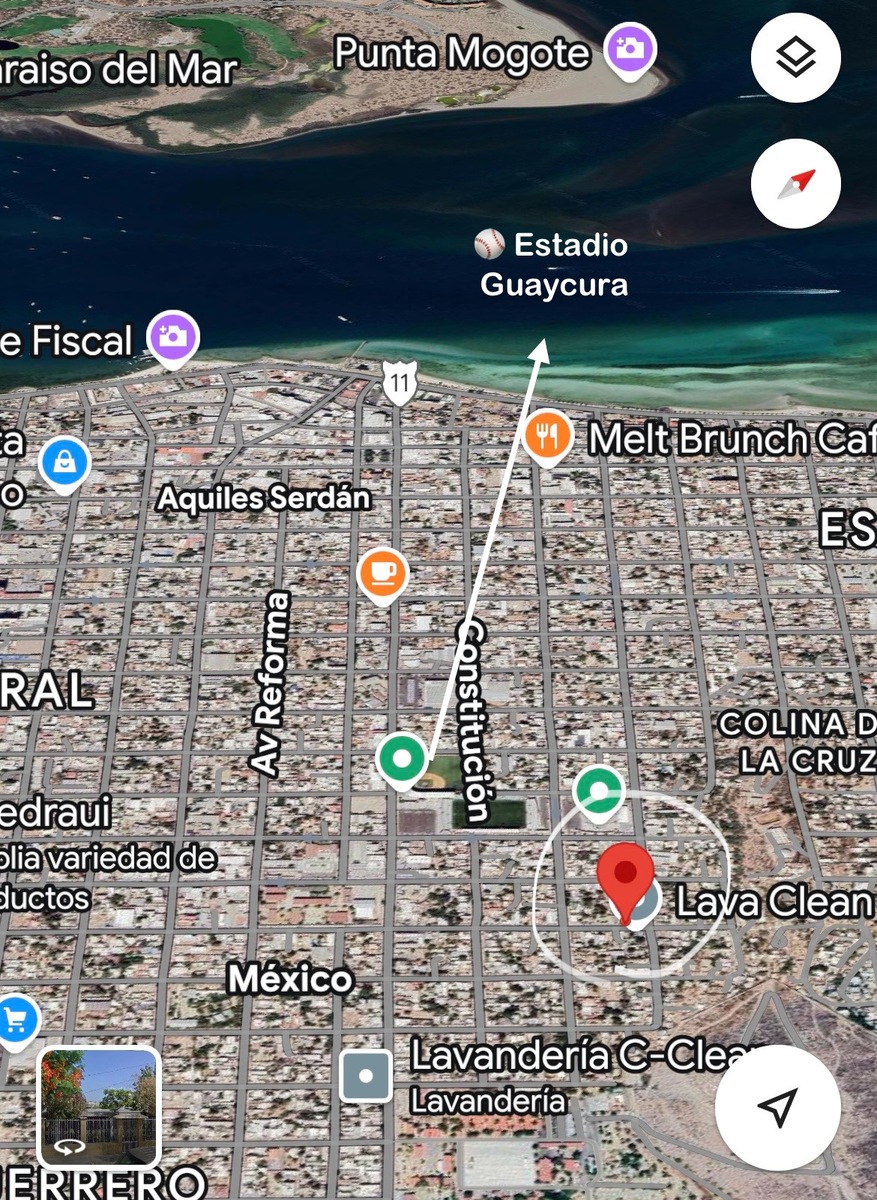Select the red Lava Clean marker

point(625,875)
